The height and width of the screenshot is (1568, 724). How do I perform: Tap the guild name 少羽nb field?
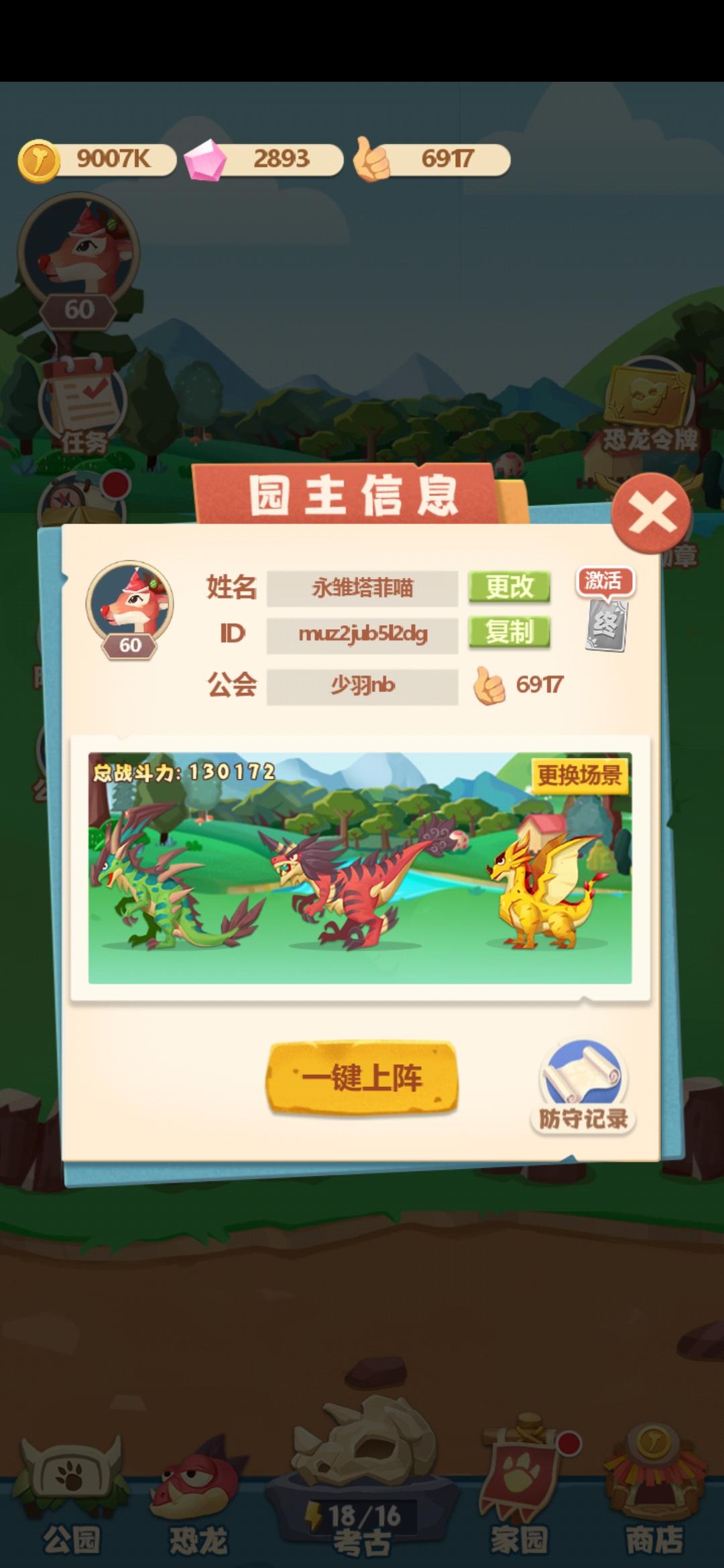pyautogui.click(x=363, y=685)
